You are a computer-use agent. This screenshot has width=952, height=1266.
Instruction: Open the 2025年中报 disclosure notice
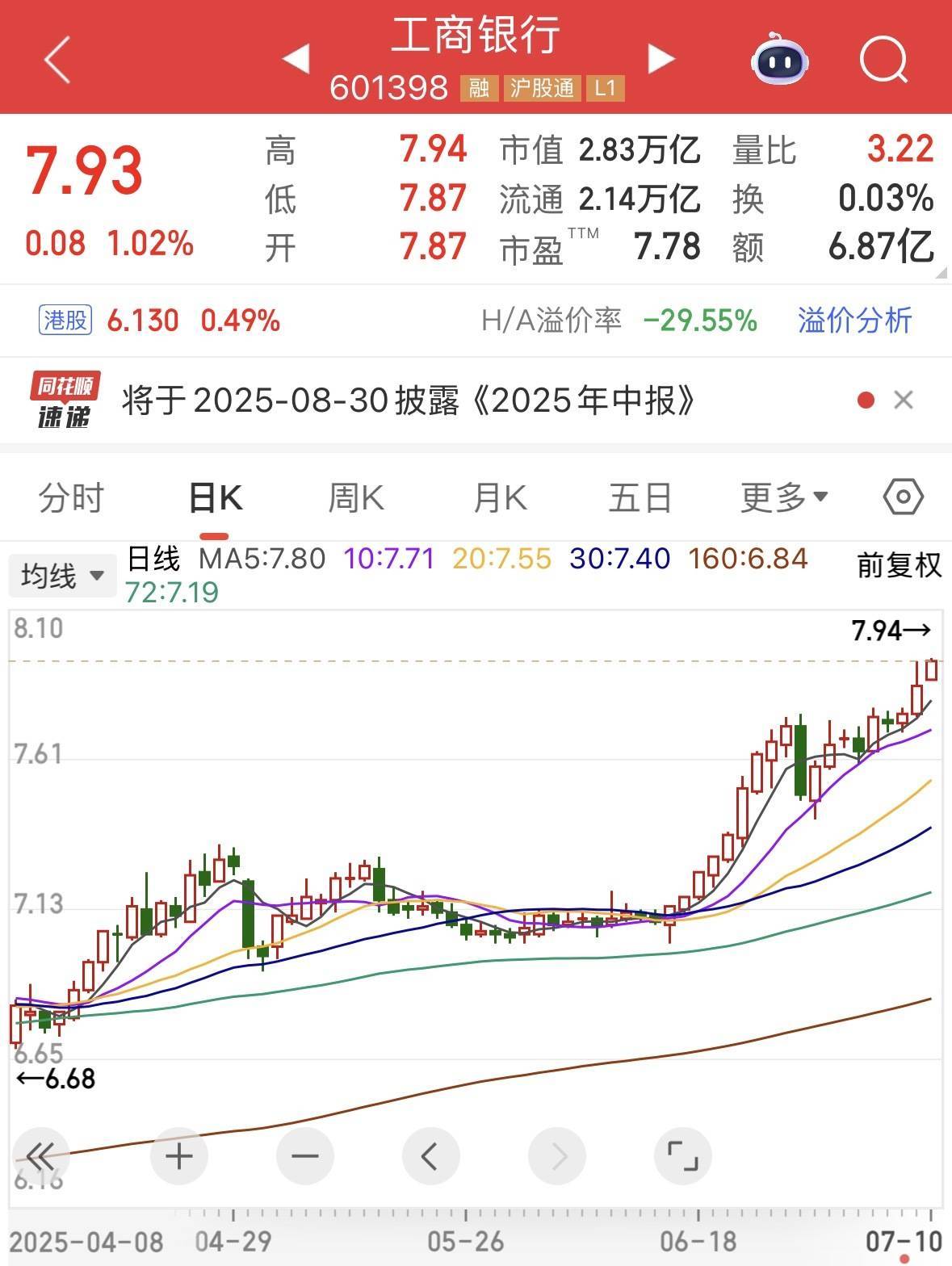(x=408, y=400)
